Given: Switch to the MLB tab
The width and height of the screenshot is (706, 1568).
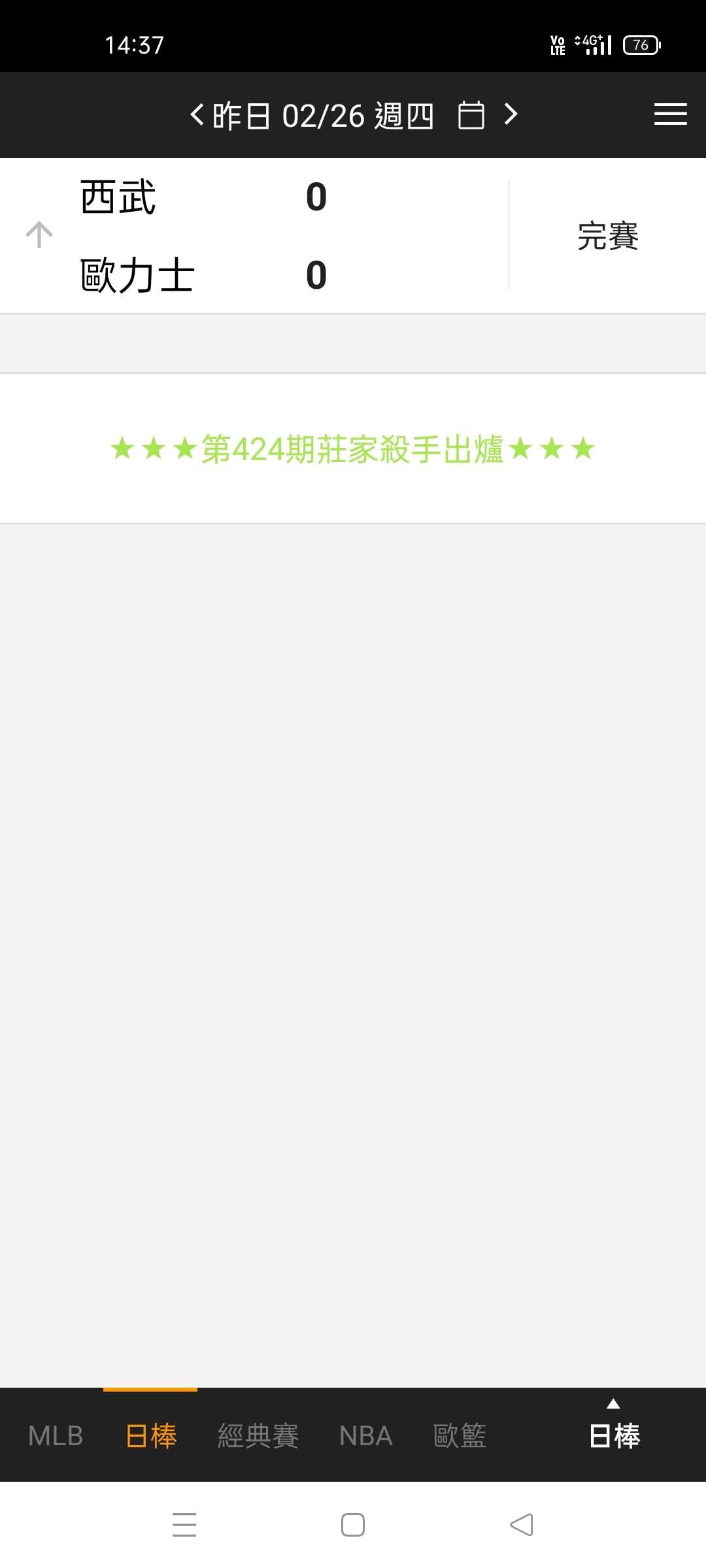Looking at the screenshot, I should 56,1436.
